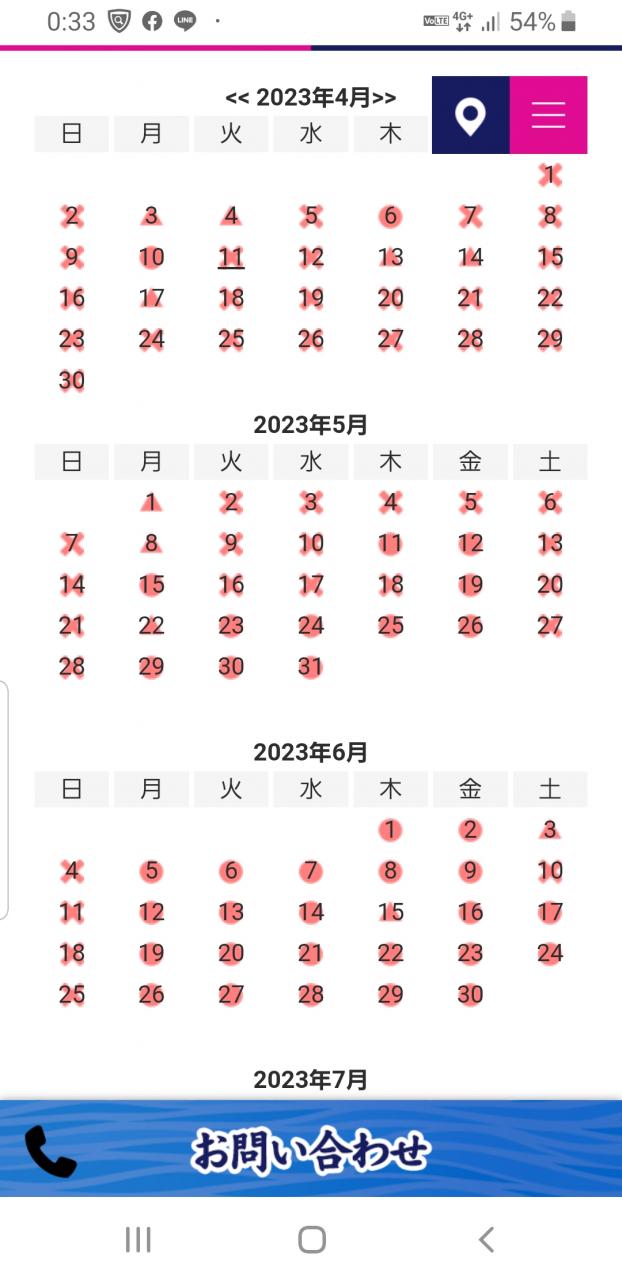Select April 6 in the calendar
Viewport: 622px width, 1280px height.
point(390,216)
